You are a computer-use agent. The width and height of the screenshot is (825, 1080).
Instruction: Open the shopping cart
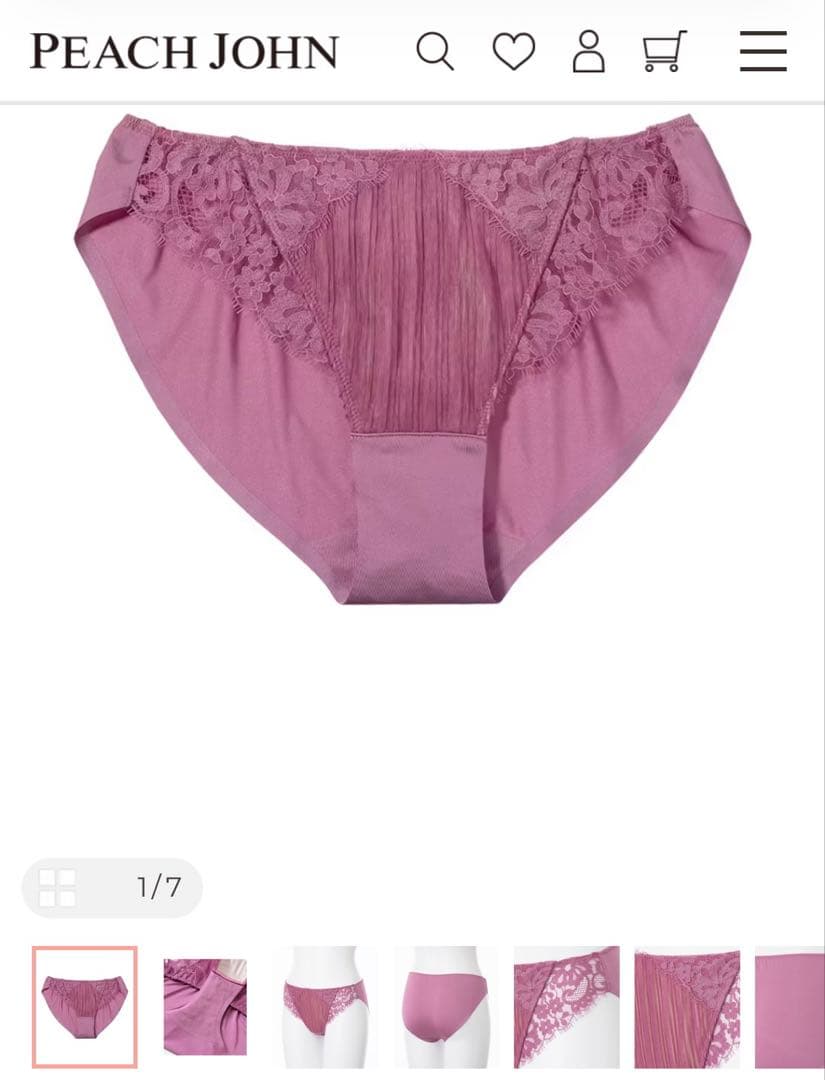(664, 51)
